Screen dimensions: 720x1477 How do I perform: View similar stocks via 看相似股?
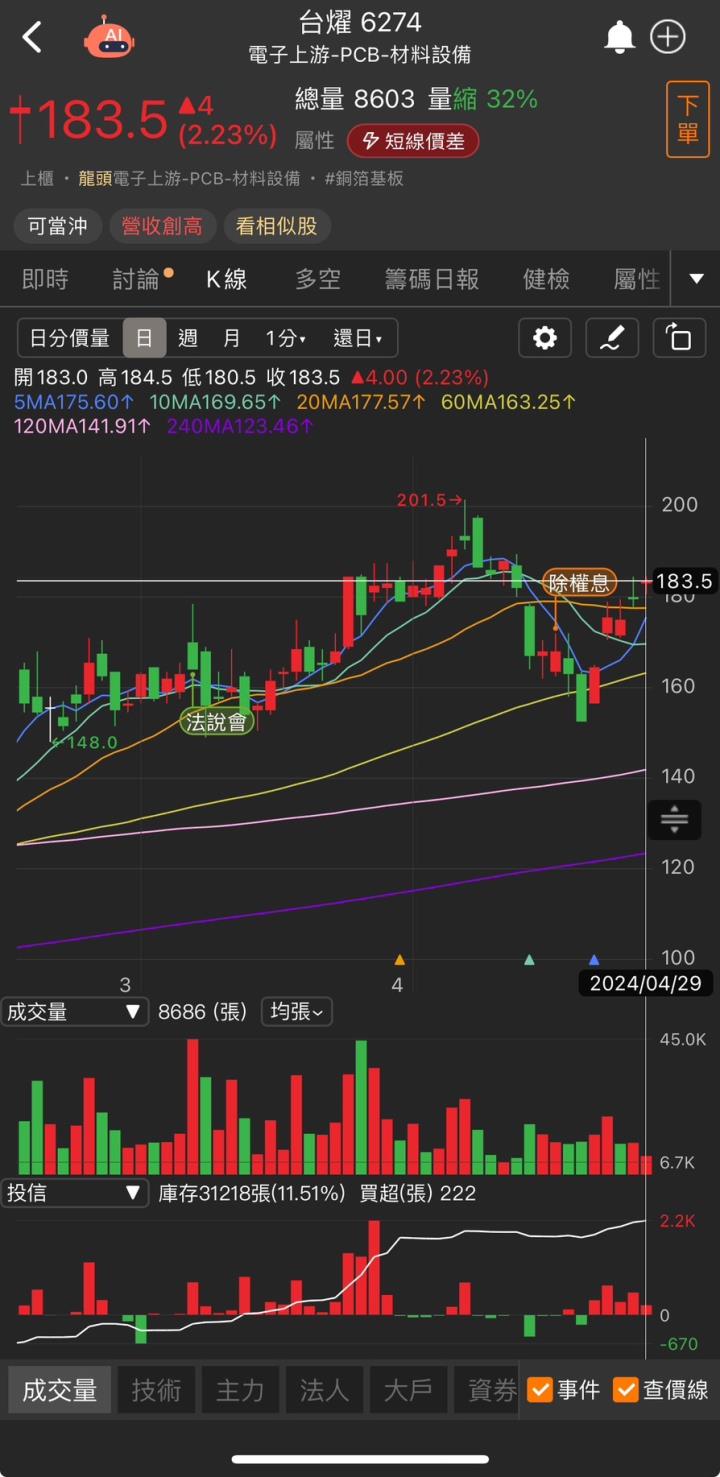tap(276, 227)
